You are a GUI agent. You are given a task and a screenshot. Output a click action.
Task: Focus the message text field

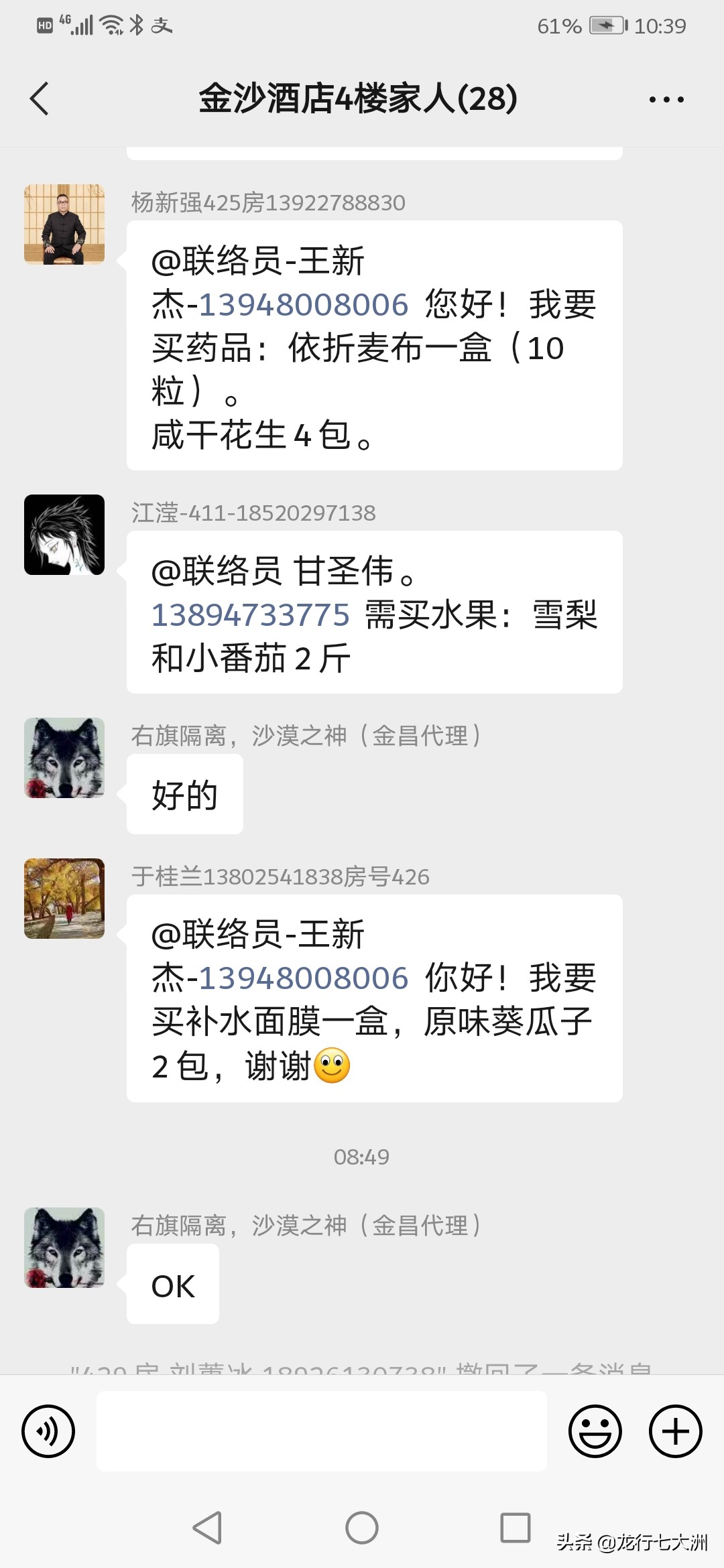pyautogui.click(x=322, y=1431)
